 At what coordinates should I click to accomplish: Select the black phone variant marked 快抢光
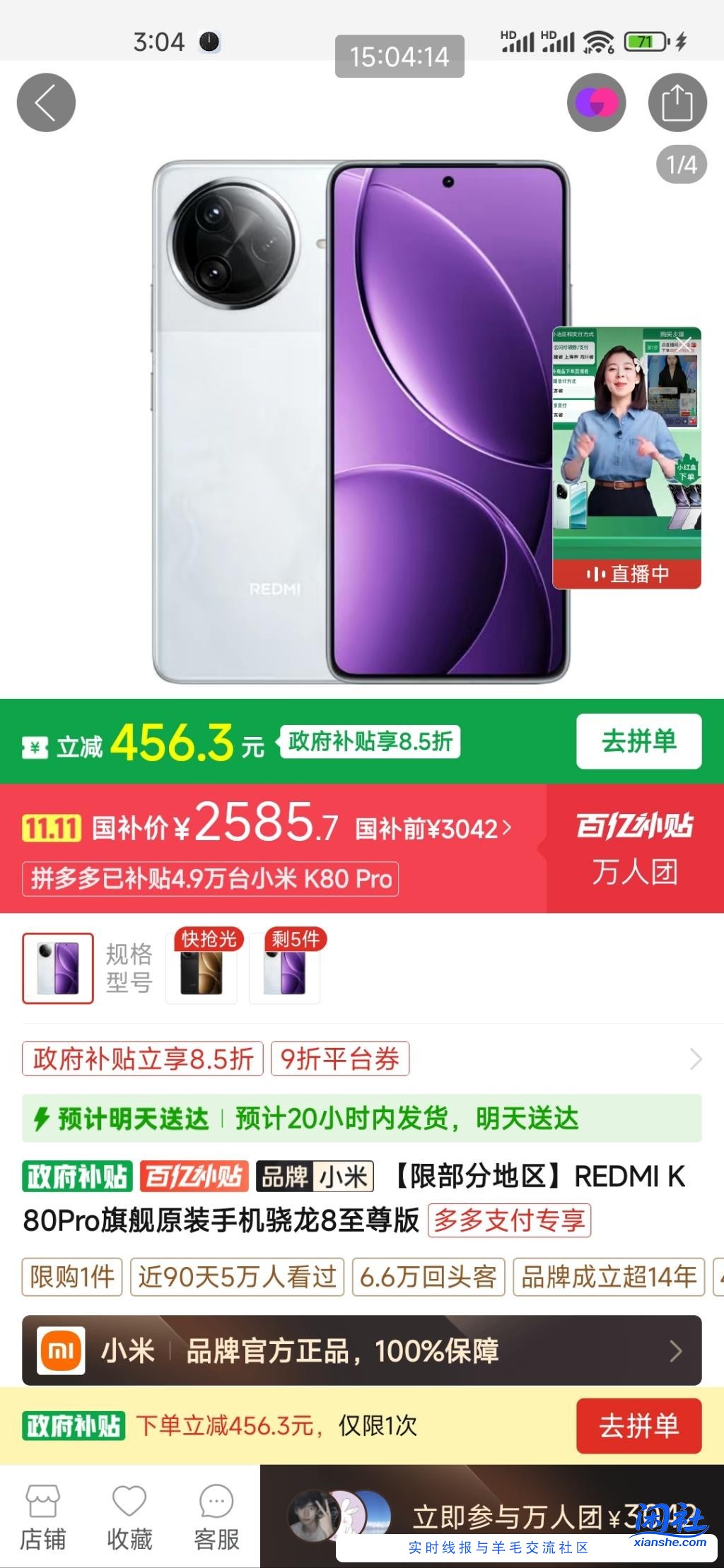tap(203, 969)
